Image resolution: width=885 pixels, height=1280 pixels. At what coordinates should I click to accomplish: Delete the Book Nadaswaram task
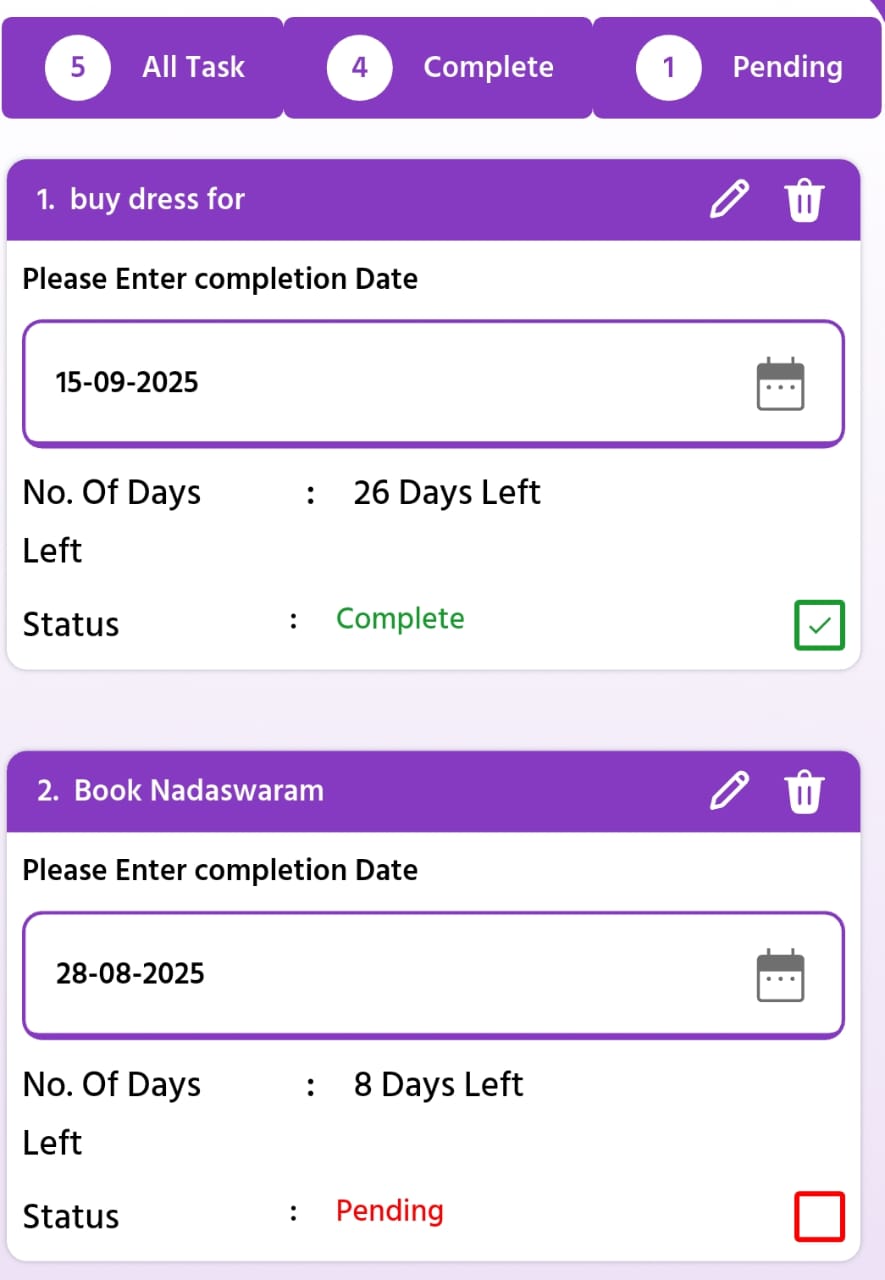[804, 792]
